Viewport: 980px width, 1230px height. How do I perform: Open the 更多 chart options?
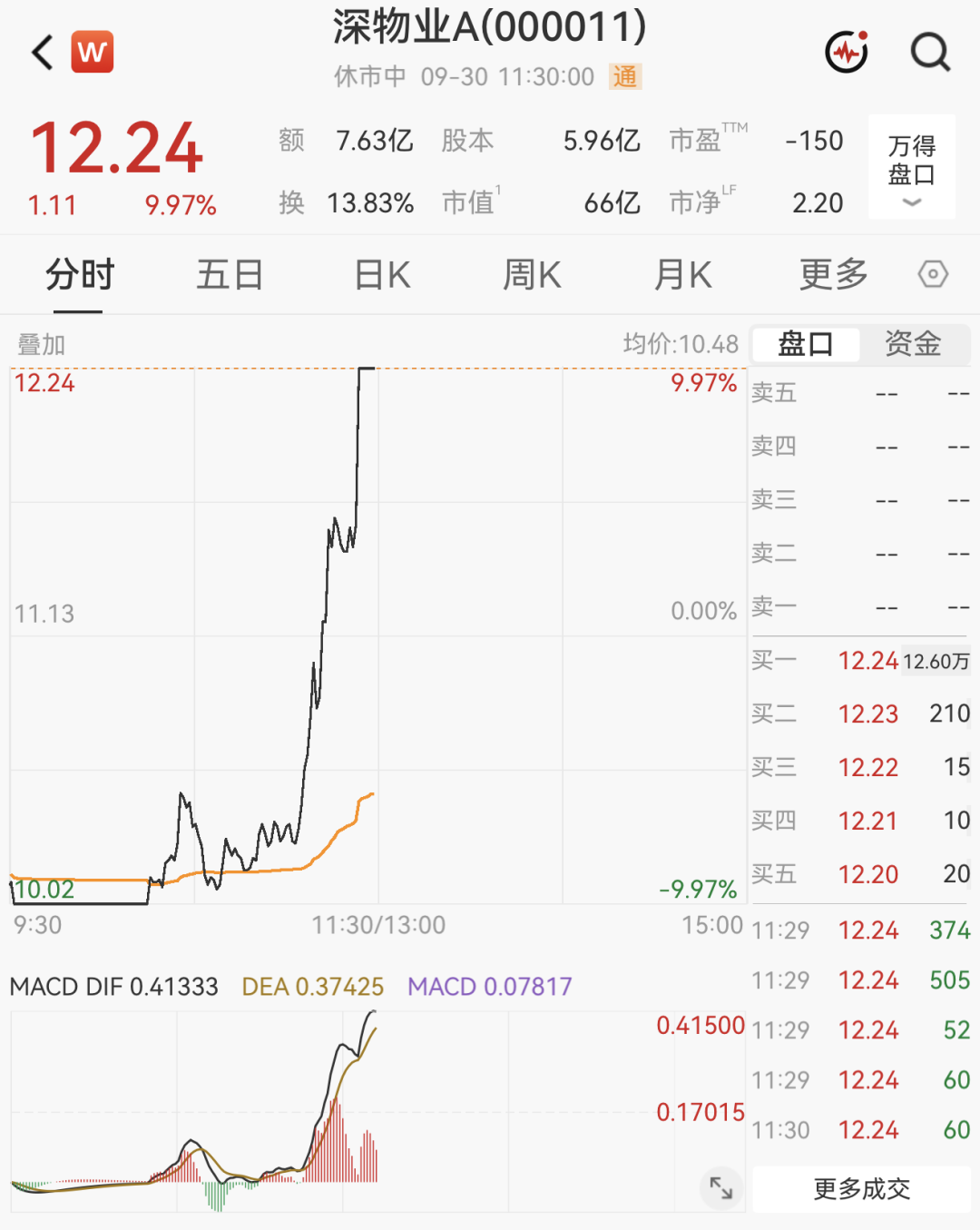[833, 274]
